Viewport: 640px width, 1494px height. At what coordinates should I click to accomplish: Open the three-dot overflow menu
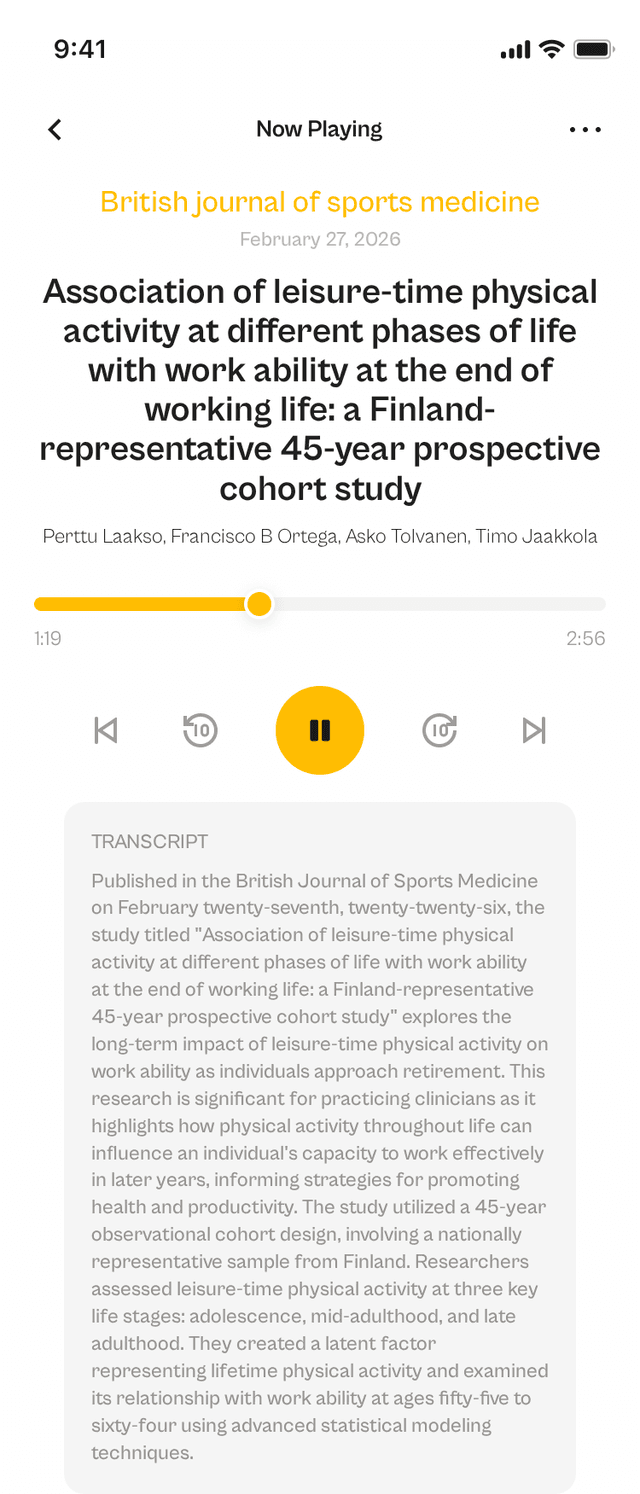(585, 129)
